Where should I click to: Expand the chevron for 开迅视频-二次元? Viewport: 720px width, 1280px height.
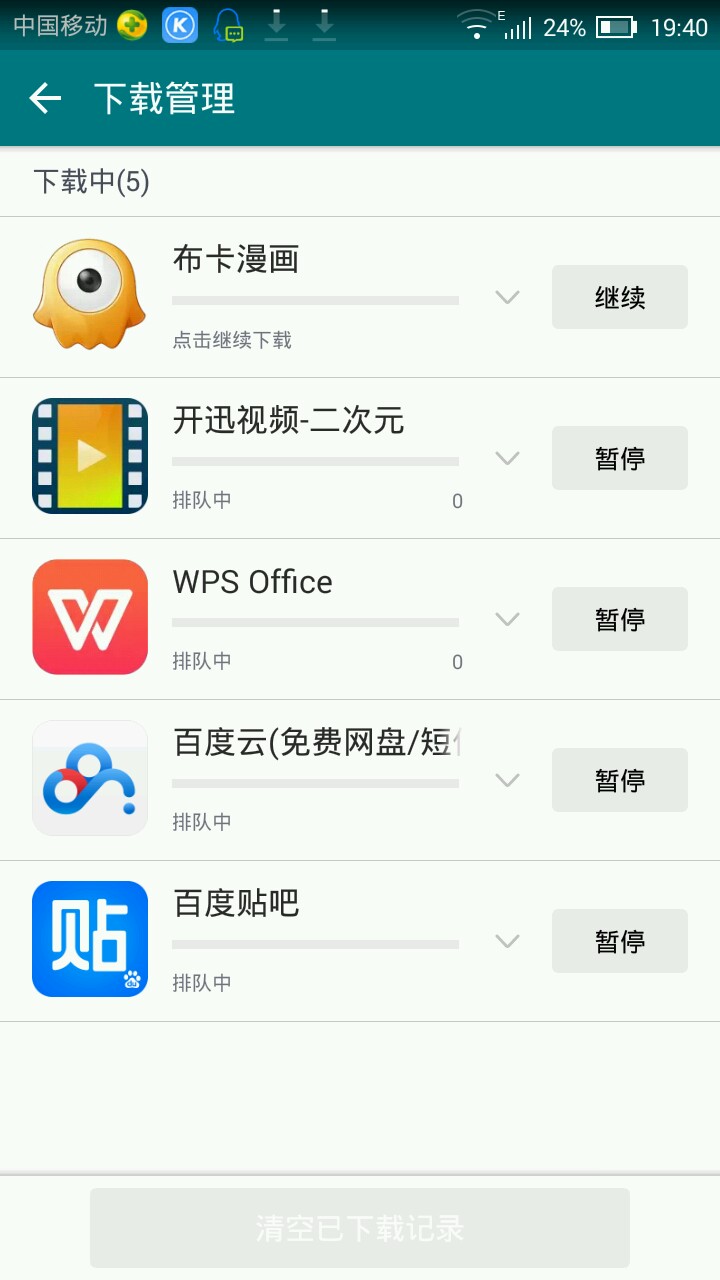[508, 458]
